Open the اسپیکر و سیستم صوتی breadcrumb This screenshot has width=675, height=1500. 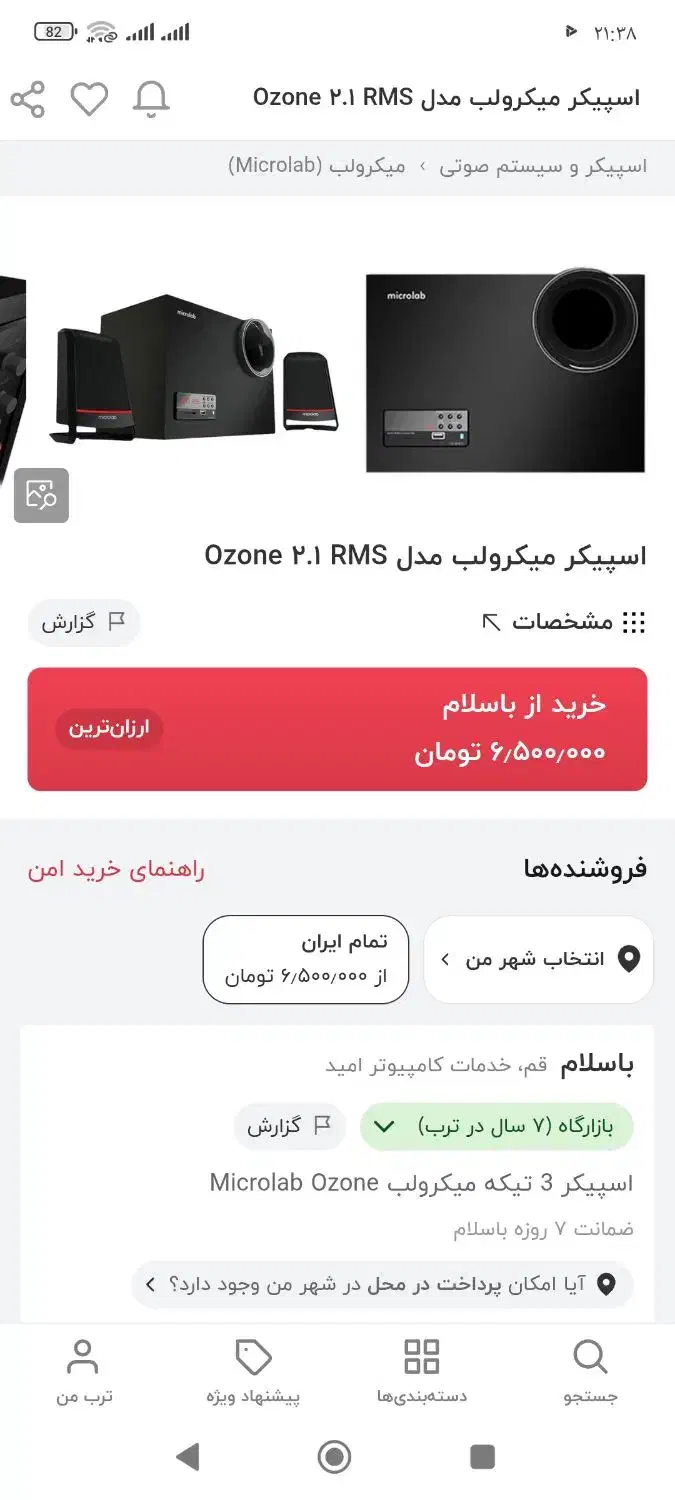(545, 166)
